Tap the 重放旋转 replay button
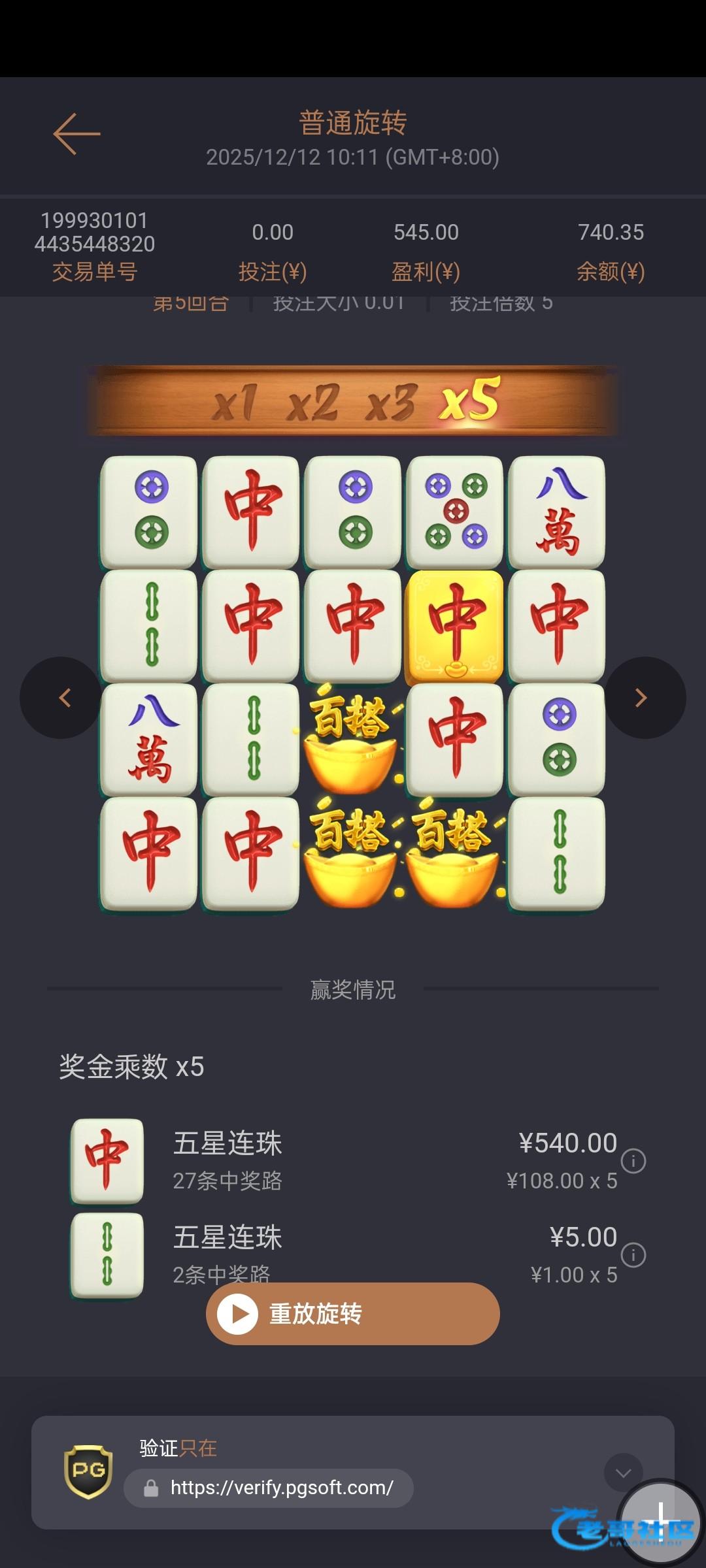The height and width of the screenshot is (1568, 706). [353, 1314]
